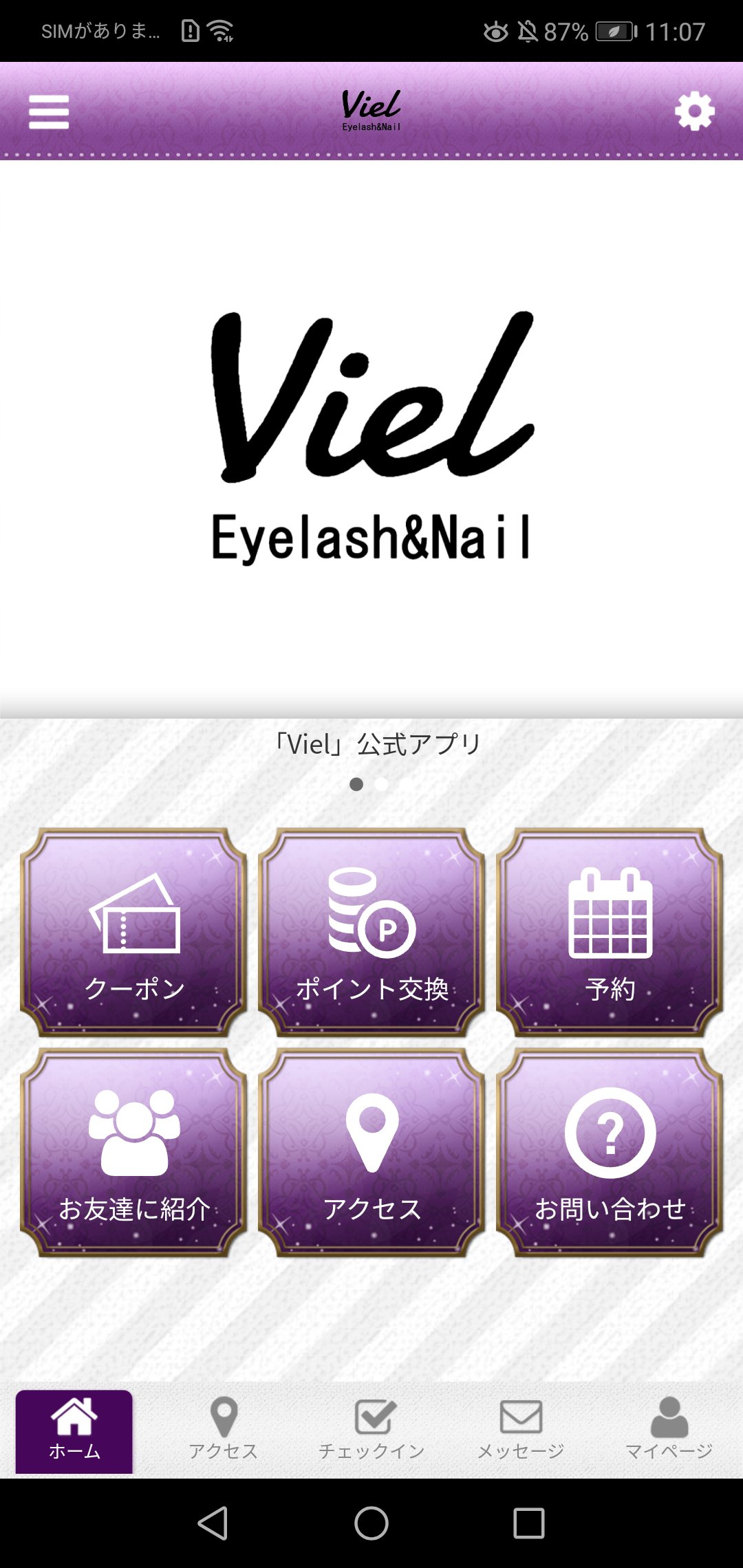The width and height of the screenshot is (743, 1568).
Task: Switch to the ホーム tab
Action: coord(74,1431)
